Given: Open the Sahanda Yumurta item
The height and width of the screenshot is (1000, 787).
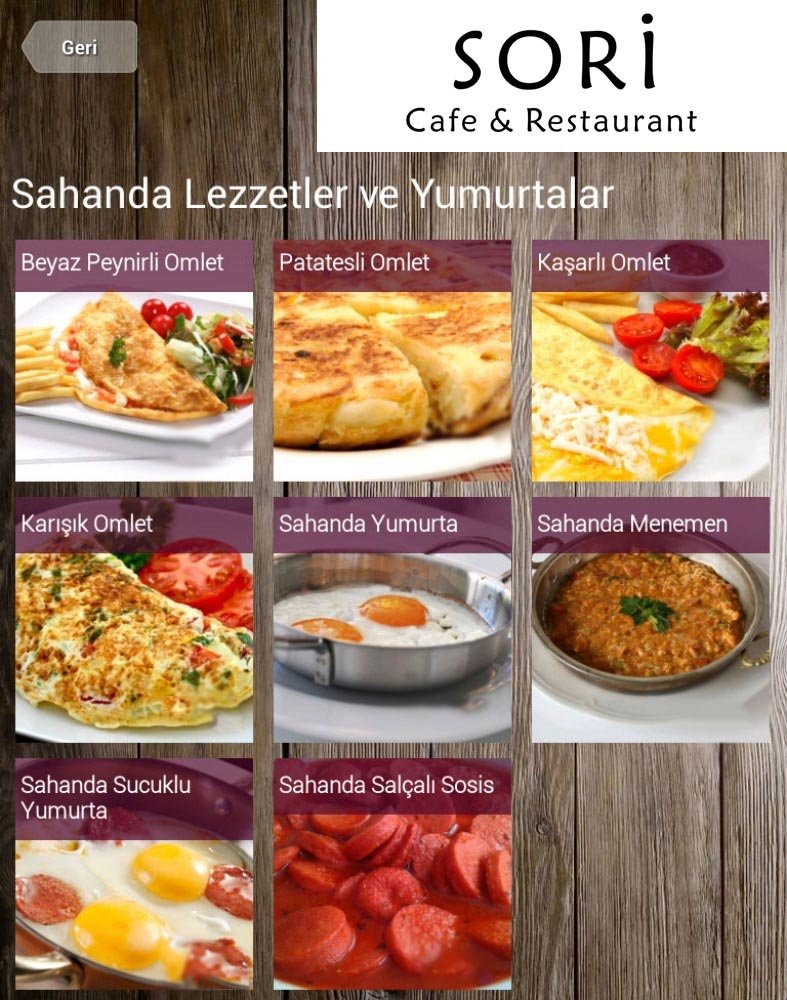Looking at the screenshot, I should [x=392, y=620].
